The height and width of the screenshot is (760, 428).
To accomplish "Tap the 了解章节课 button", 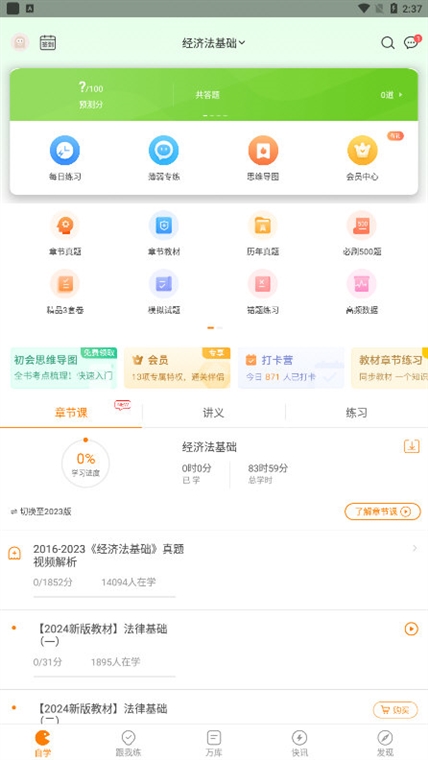I will coord(382,511).
